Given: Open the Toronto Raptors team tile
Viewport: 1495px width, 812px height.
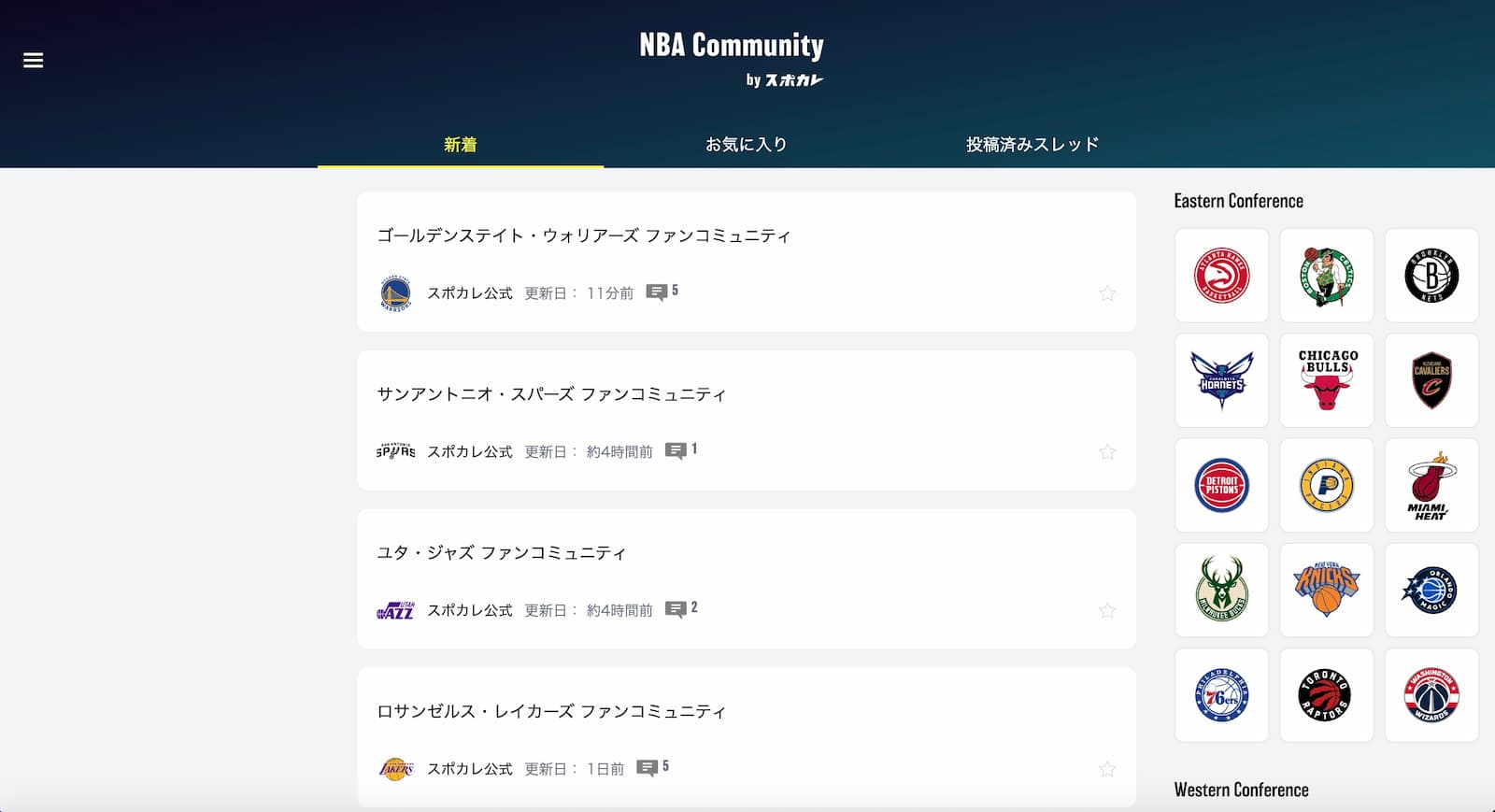Looking at the screenshot, I should (x=1327, y=695).
